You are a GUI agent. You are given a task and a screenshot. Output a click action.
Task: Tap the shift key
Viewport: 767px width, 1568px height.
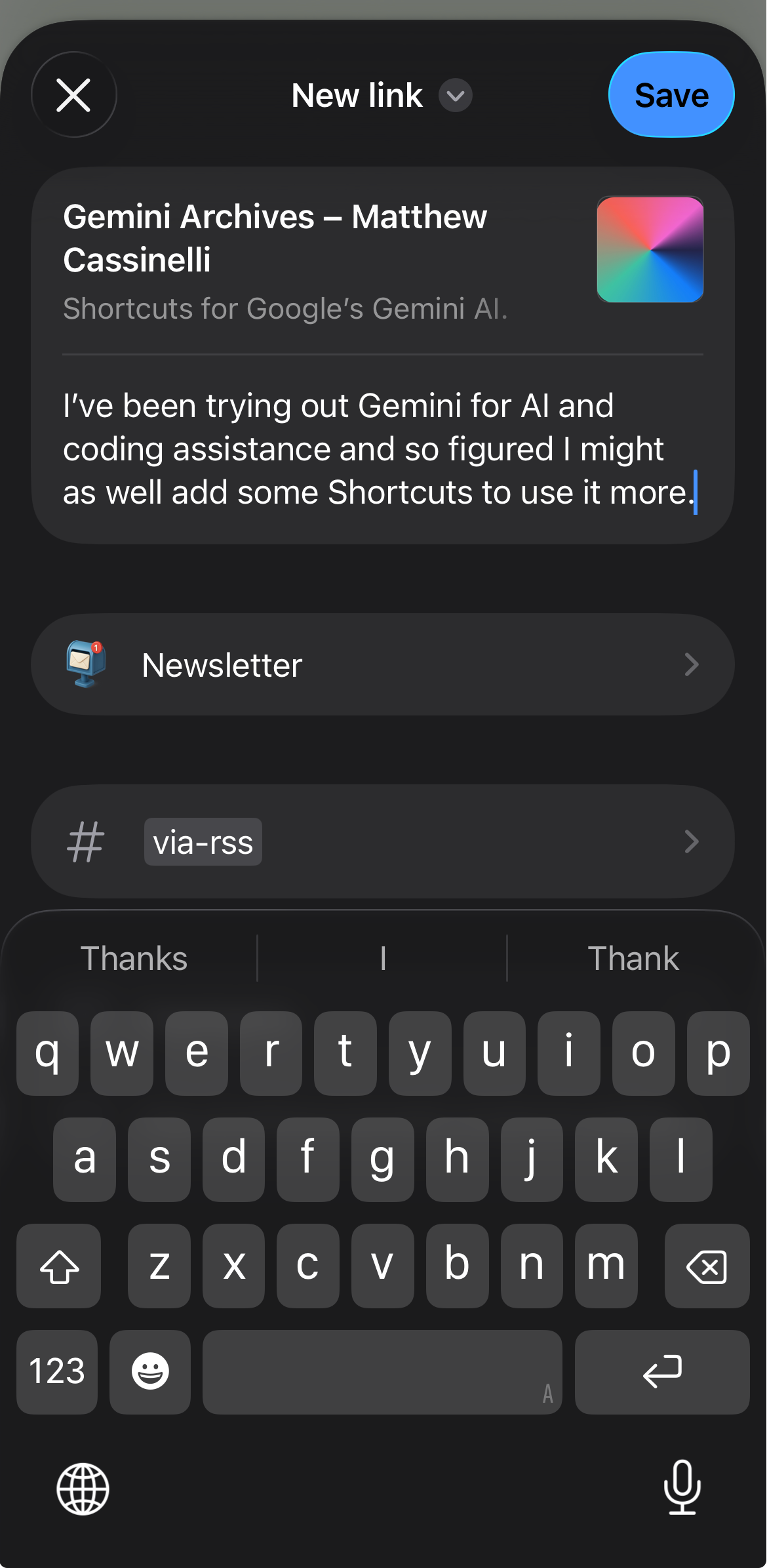[x=59, y=1266]
